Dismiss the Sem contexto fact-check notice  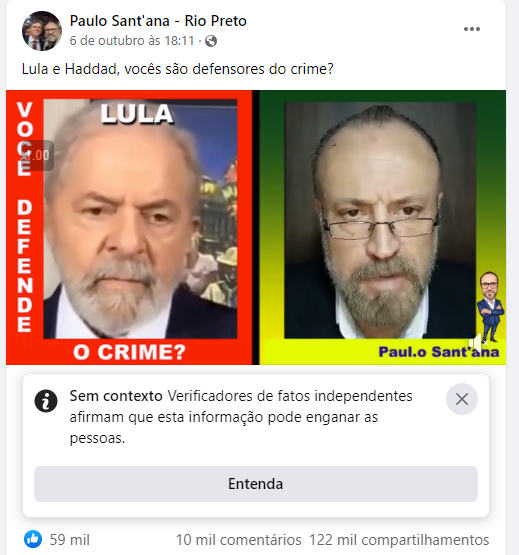pyautogui.click(x=462, y=399)
